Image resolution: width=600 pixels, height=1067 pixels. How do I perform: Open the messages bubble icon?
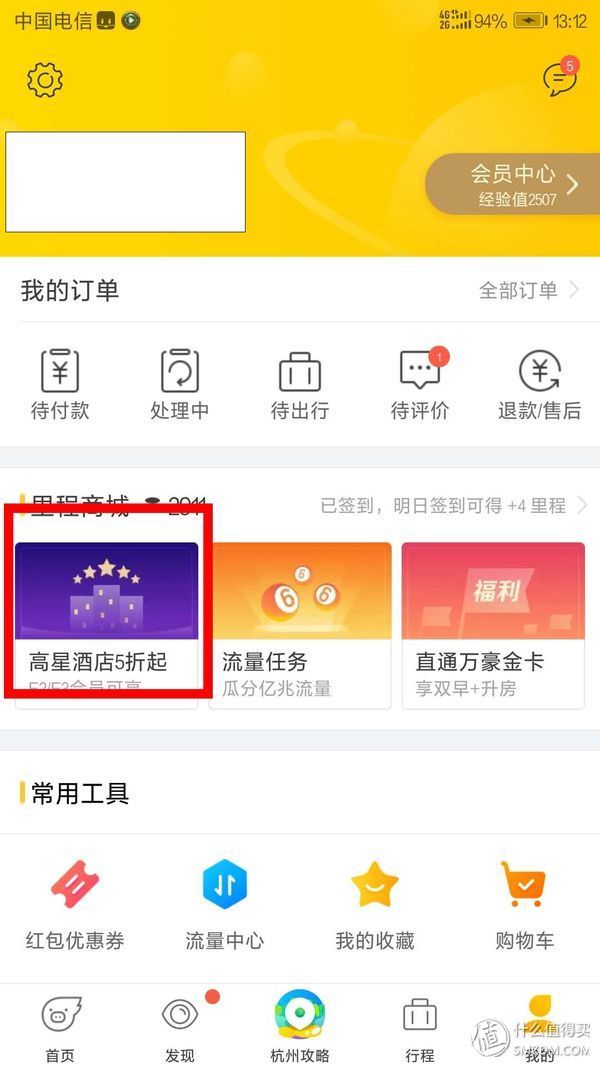pyautogui.click(x=559, y=79)
